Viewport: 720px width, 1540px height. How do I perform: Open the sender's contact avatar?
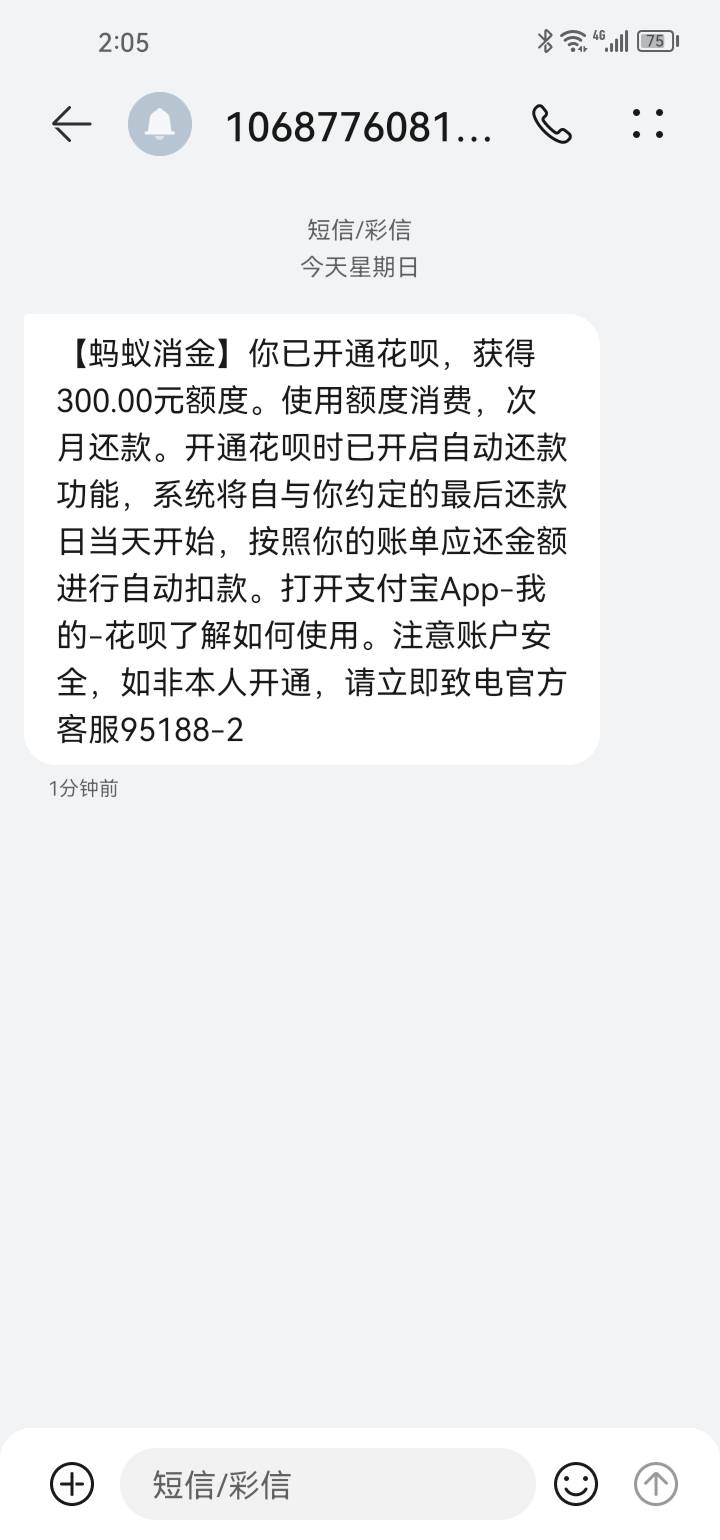click(x=160, y=124)
